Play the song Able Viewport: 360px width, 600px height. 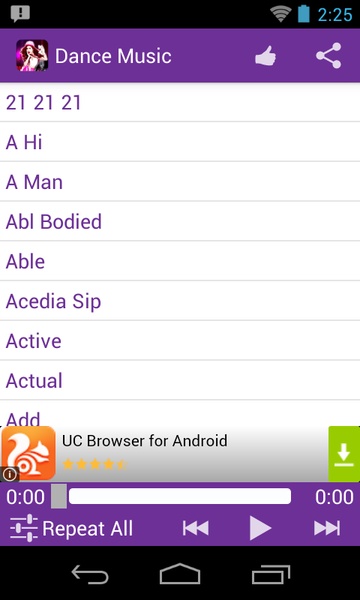(x=180, y=261)
